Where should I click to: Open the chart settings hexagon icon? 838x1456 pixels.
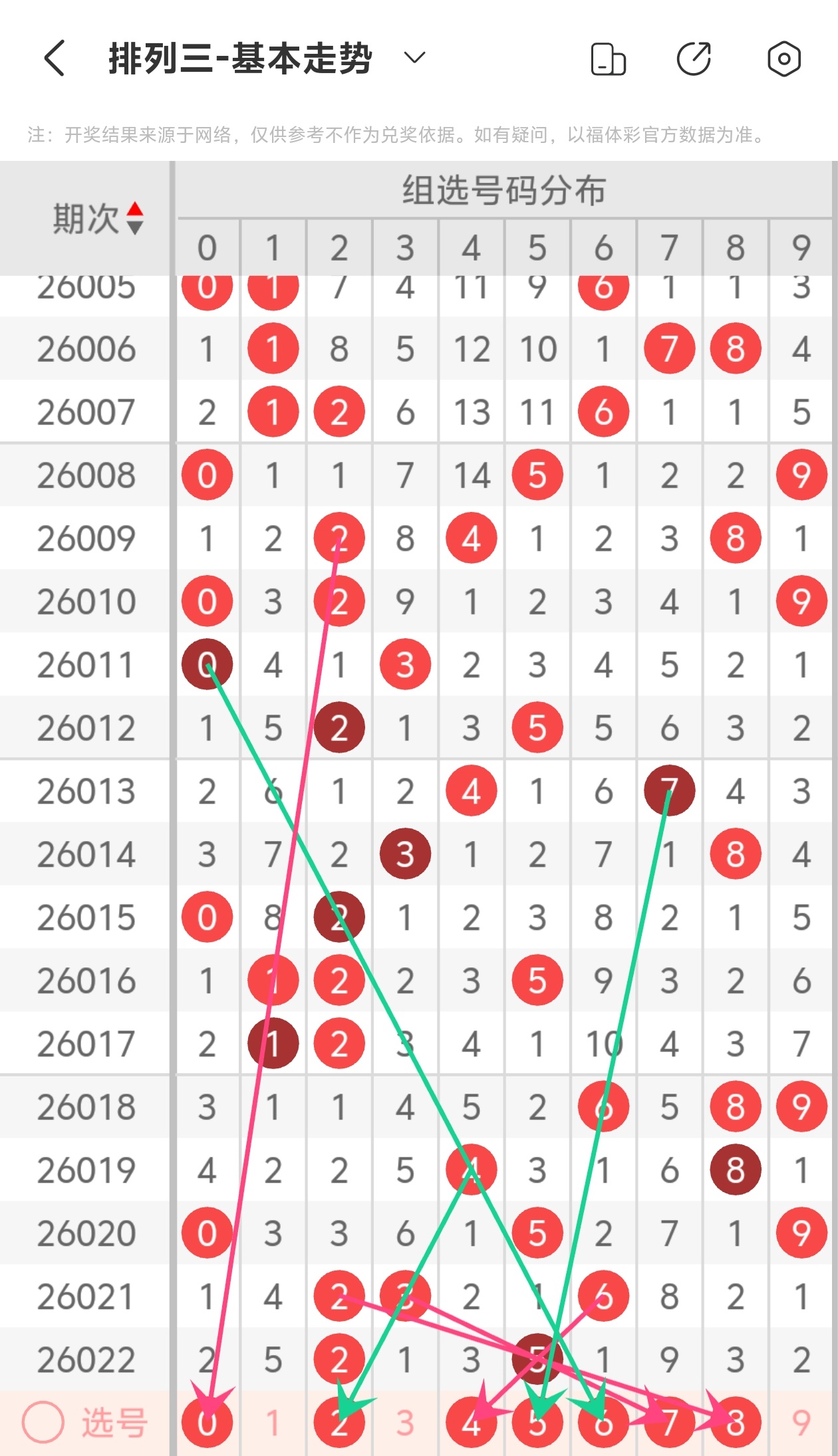pos(783,59)
